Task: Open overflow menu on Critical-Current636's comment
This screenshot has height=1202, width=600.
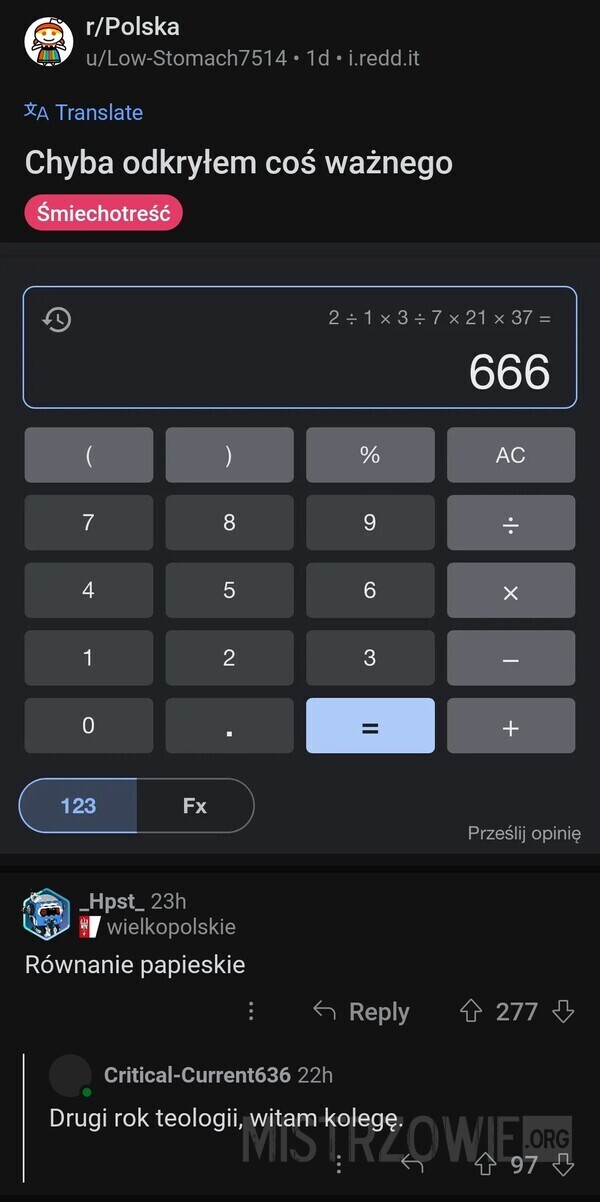Action: coord(338,1164)
